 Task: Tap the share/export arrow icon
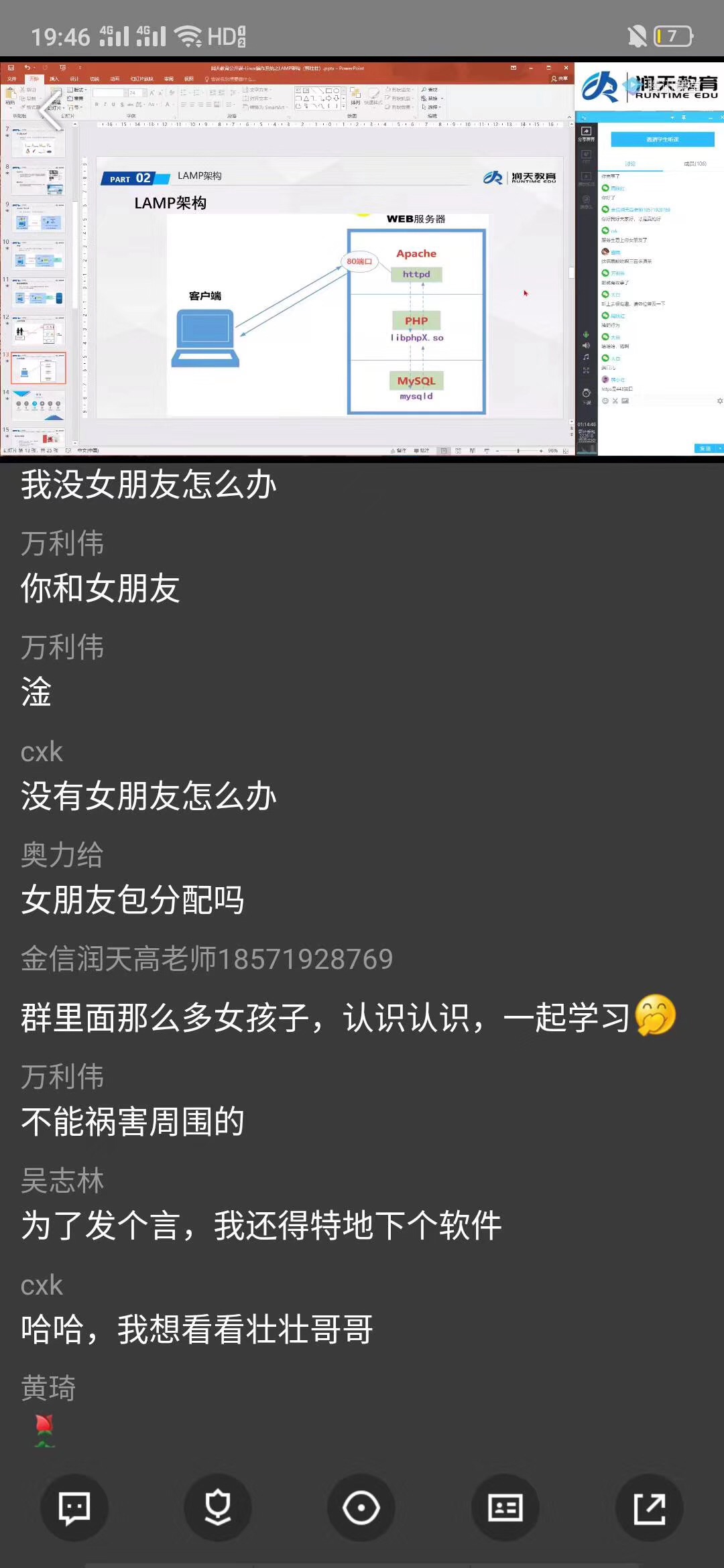649,1508
